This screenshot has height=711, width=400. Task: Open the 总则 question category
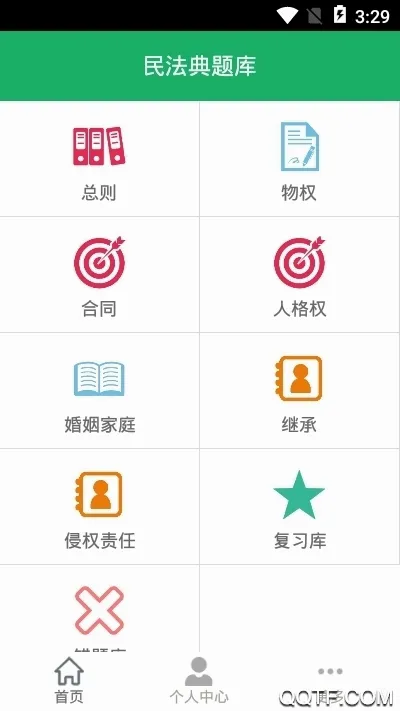pyautogui.click(x=99, y=159)
